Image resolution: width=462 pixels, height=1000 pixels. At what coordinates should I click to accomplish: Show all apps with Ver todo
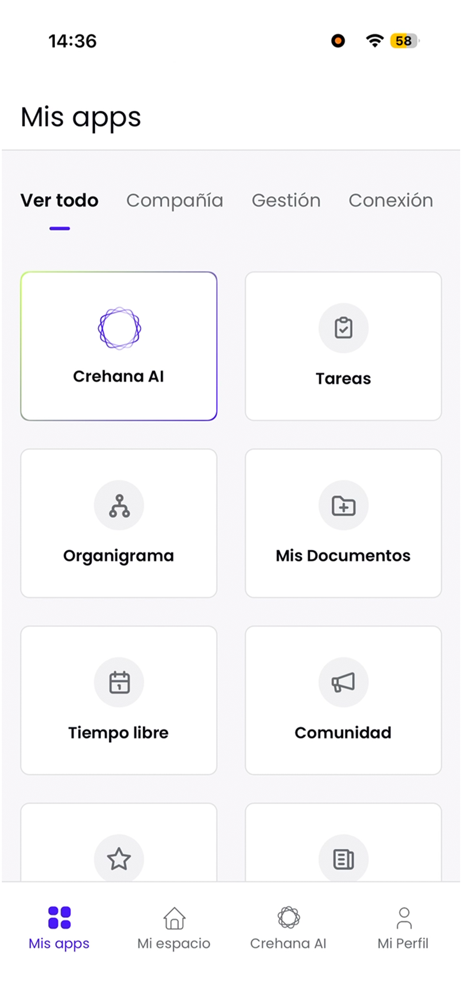59,200
